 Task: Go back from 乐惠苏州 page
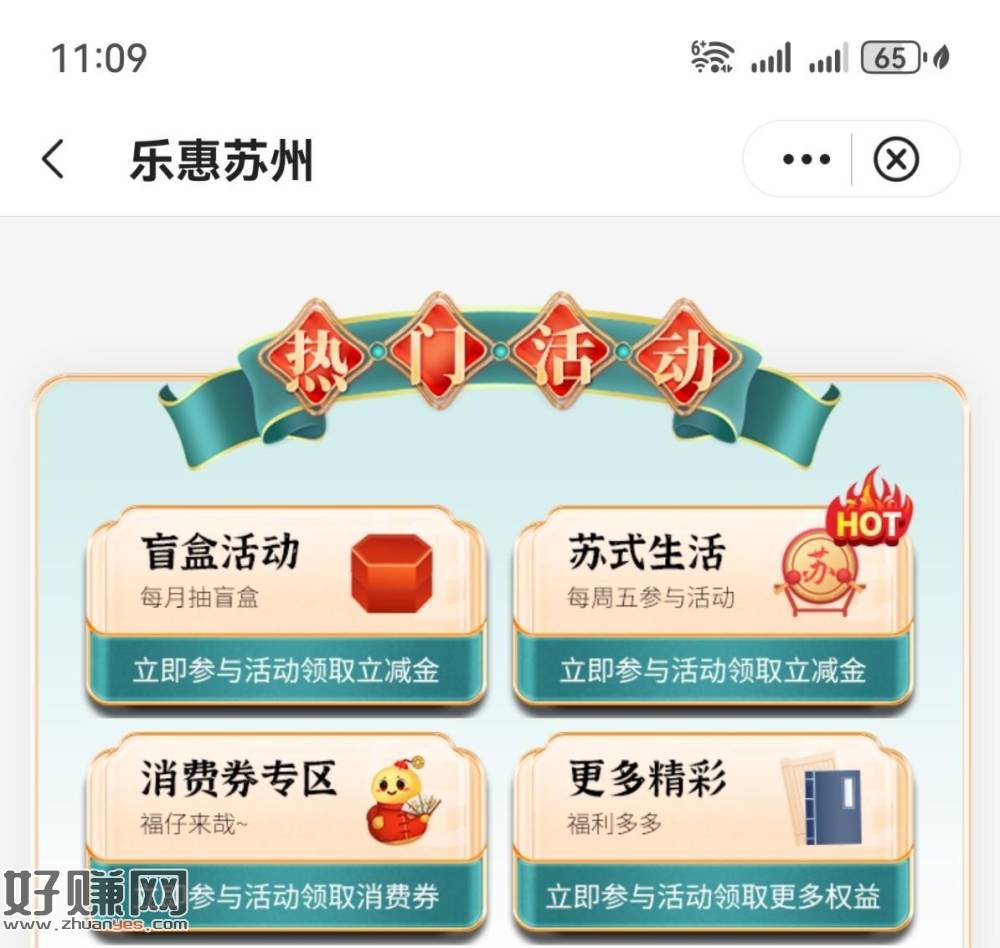[x=54, y=160]
